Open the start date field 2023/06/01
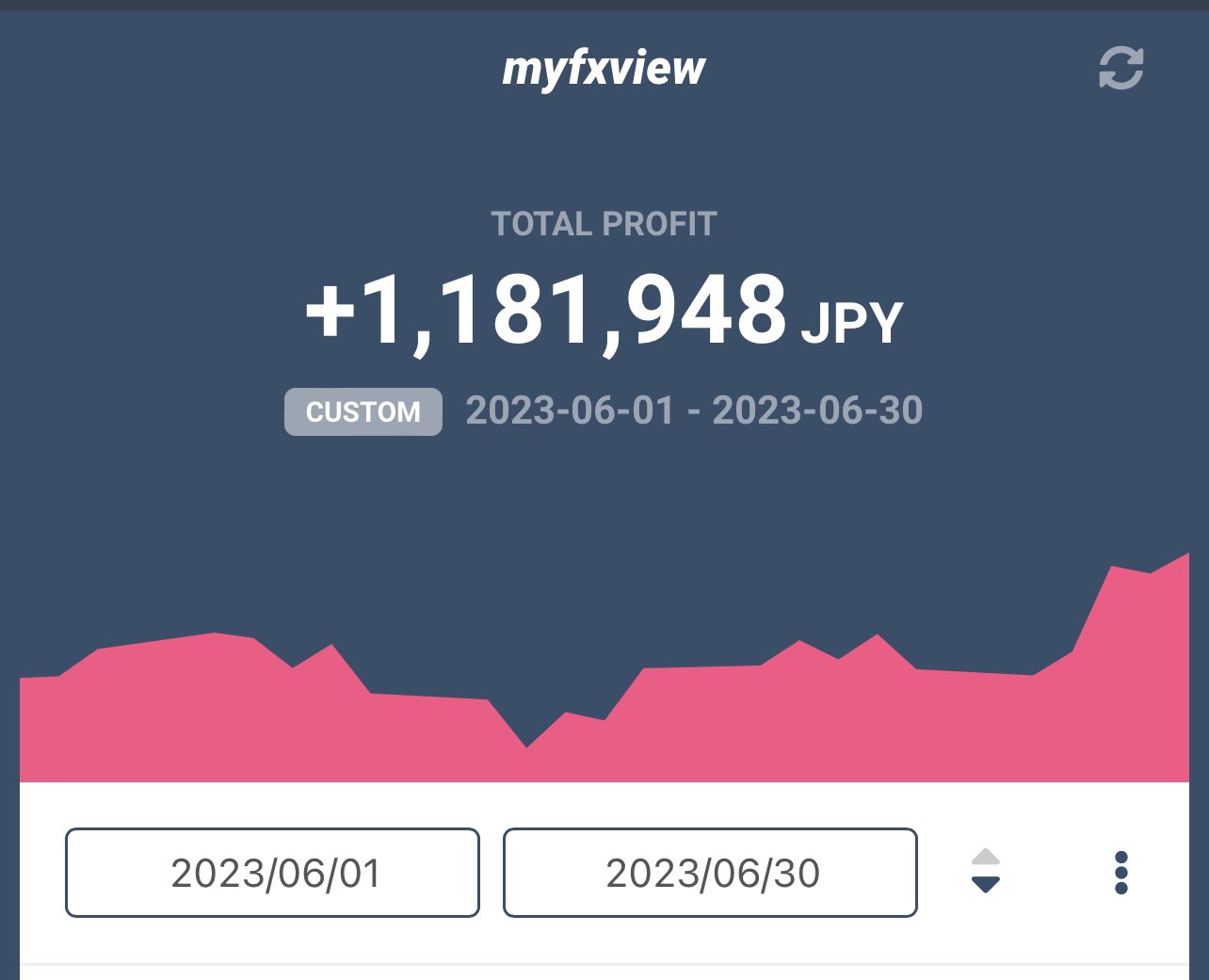 [x=272, y=873]
